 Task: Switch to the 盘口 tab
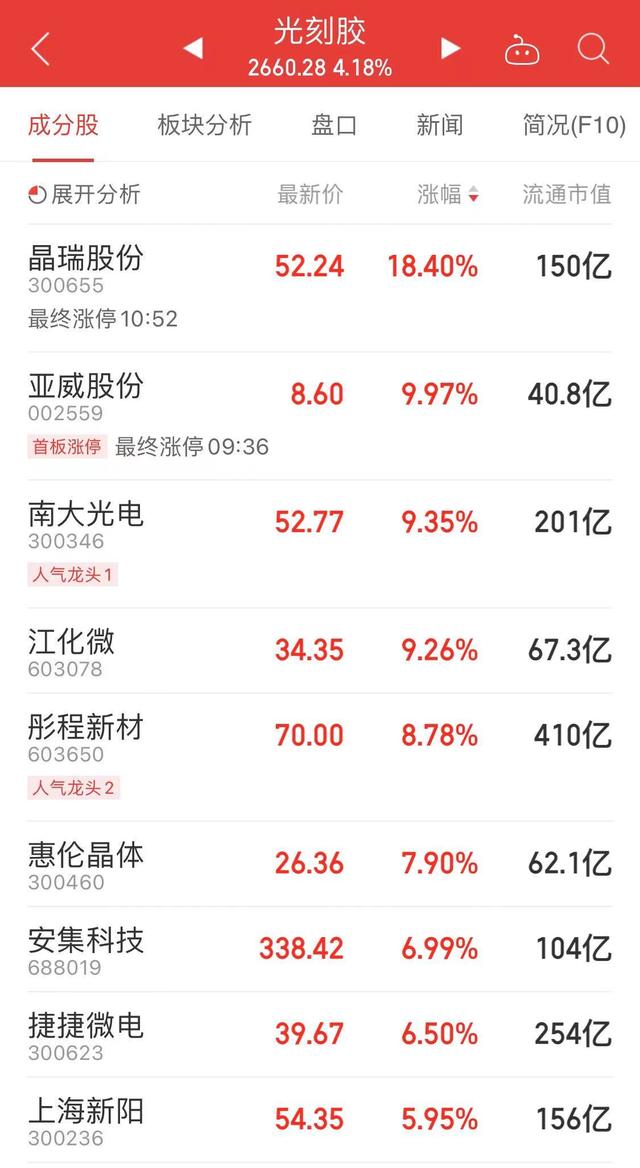point(335,125)
